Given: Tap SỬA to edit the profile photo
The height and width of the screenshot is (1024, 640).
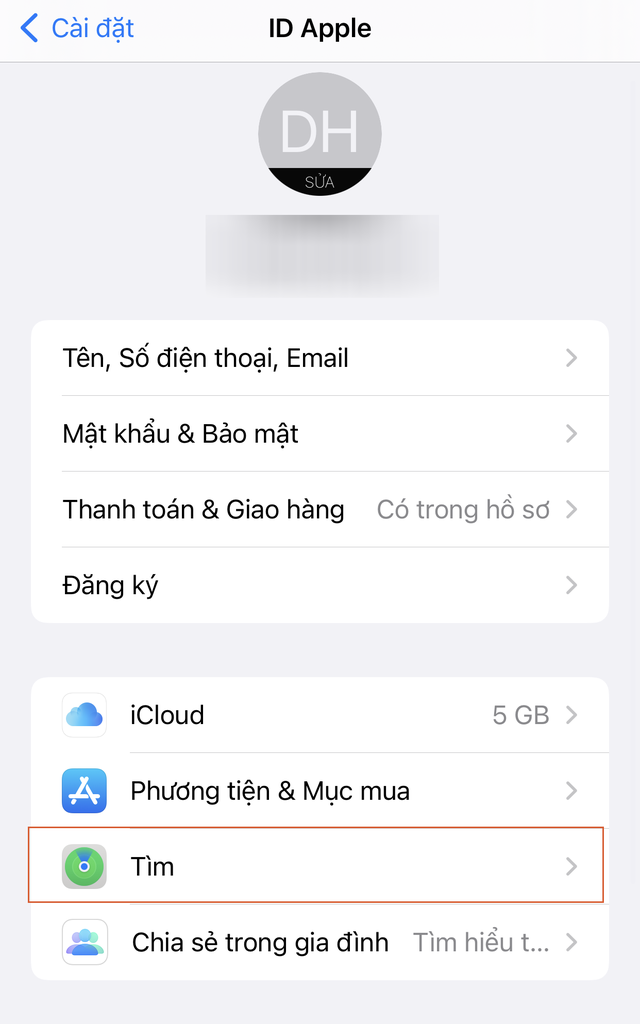Looking at the screenshot, I should pyautogui.click(x=319, y=182).
